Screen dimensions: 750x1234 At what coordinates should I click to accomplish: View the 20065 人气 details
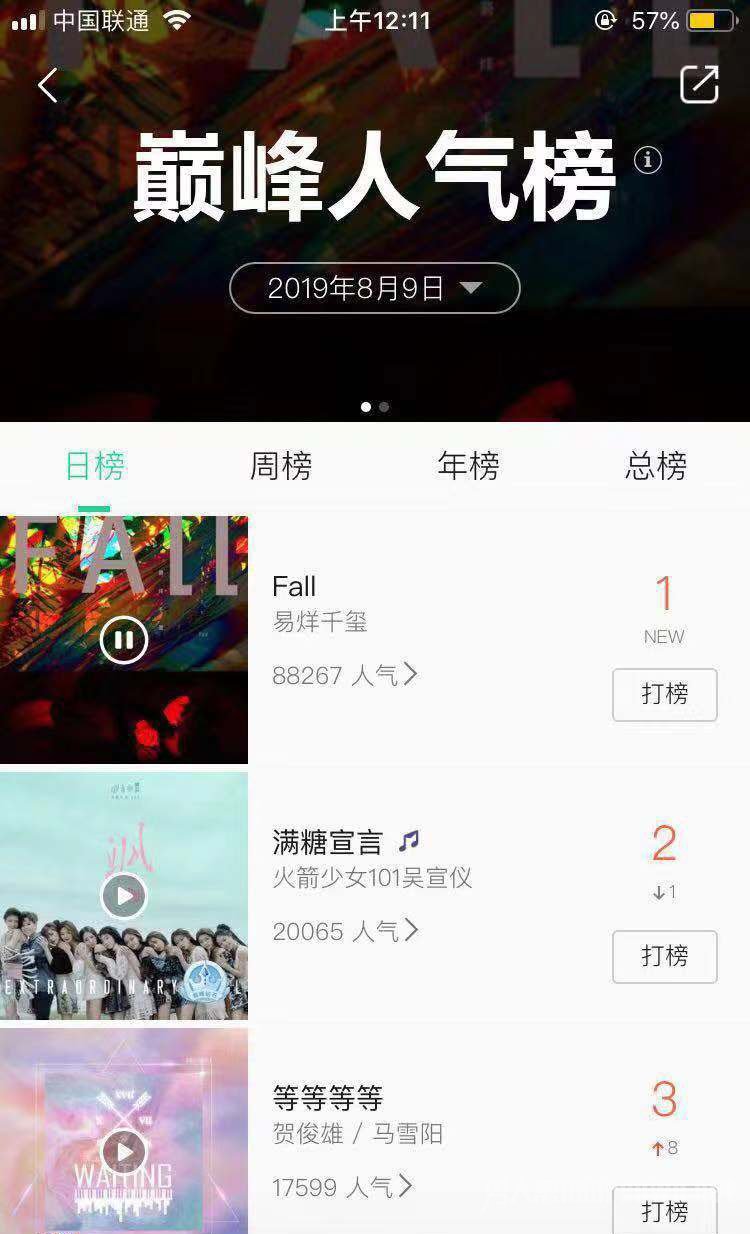(x=345, y=932)
